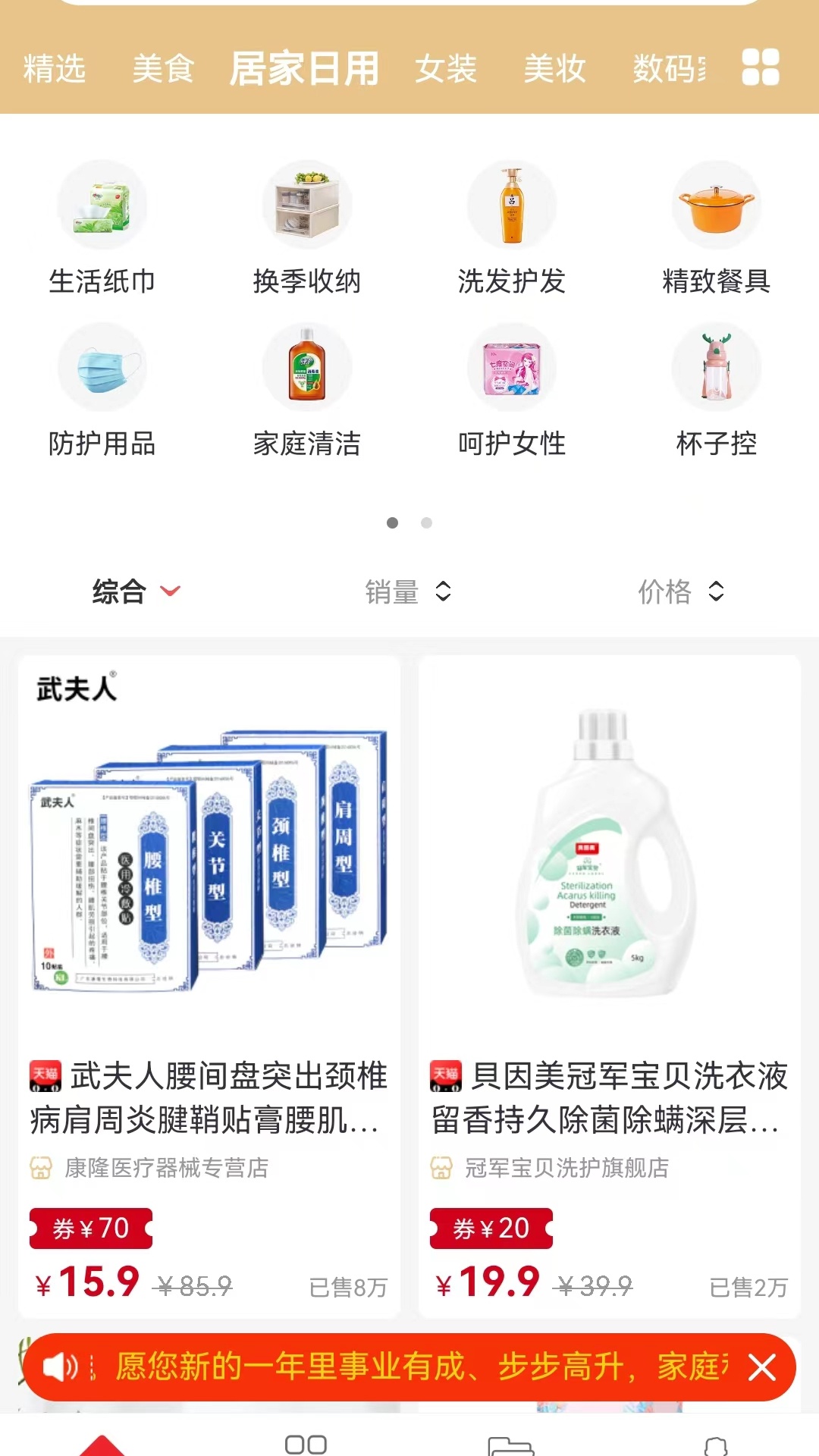Sort products by 销量
819x1456 pixels.
coord(408,591)
